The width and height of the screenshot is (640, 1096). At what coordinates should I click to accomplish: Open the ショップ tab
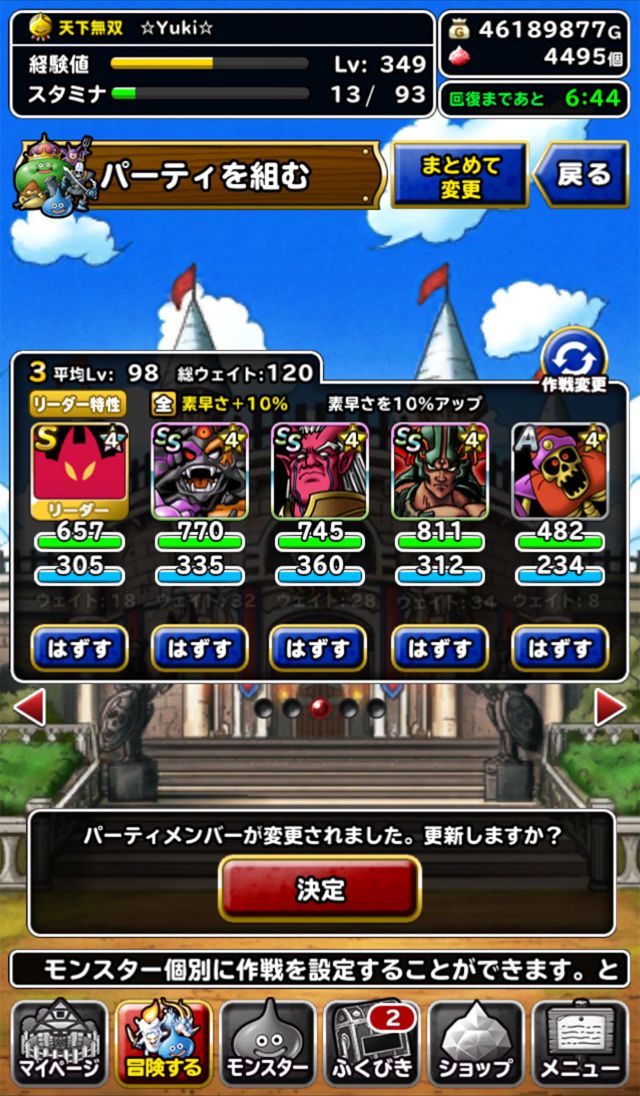[x=476, y=1042]
